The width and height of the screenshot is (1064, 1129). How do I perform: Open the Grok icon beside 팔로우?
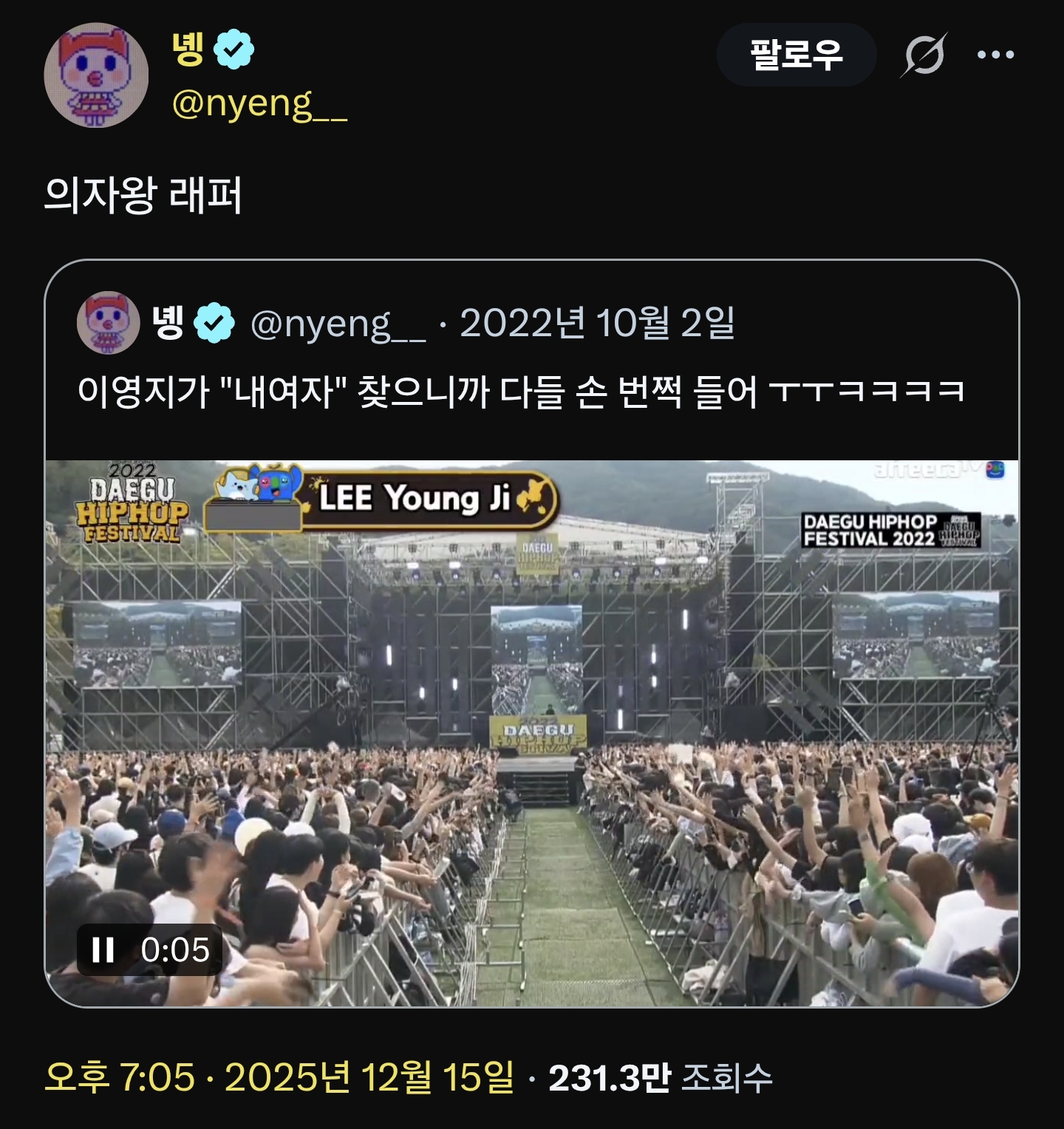923,55
